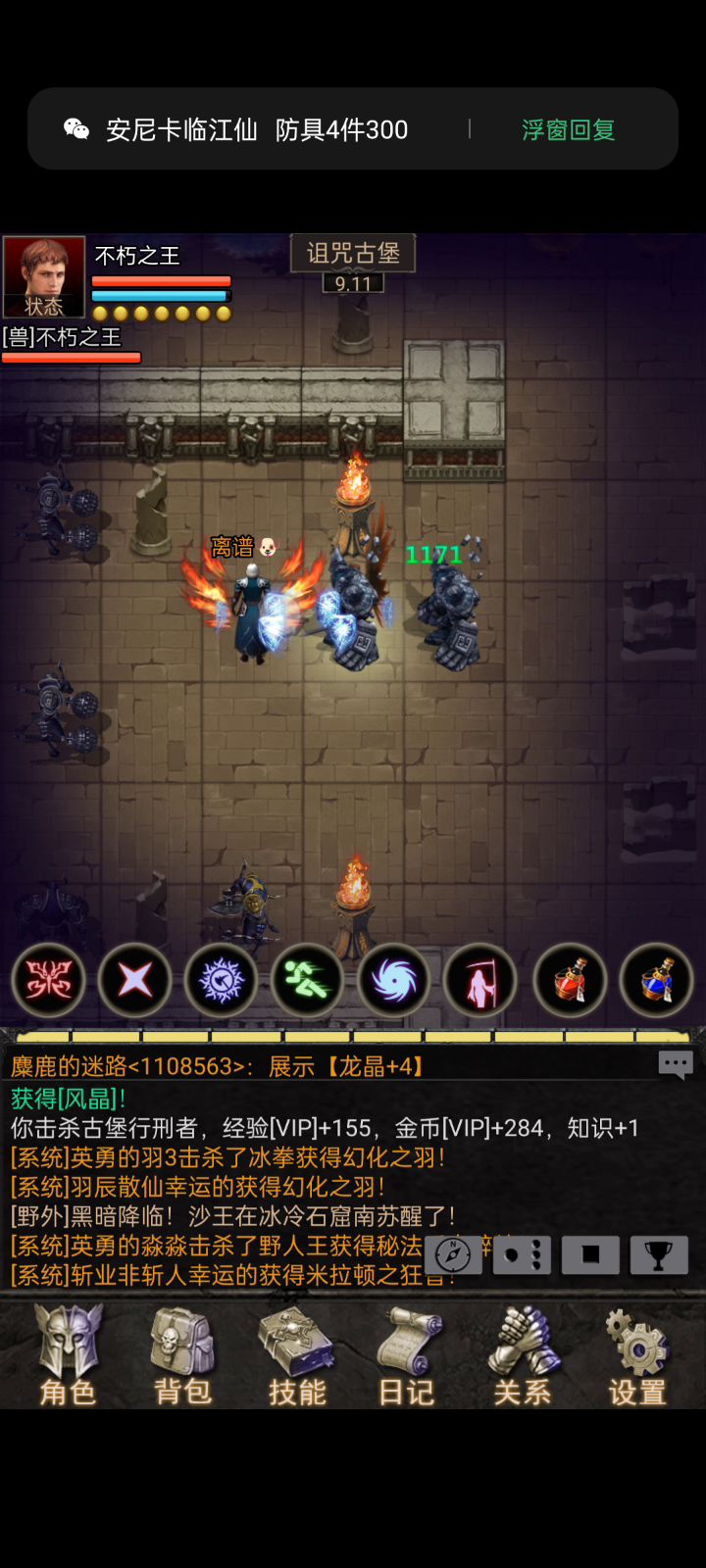
Task: Cast the blue rune circle skill
Action: [221, 980]
